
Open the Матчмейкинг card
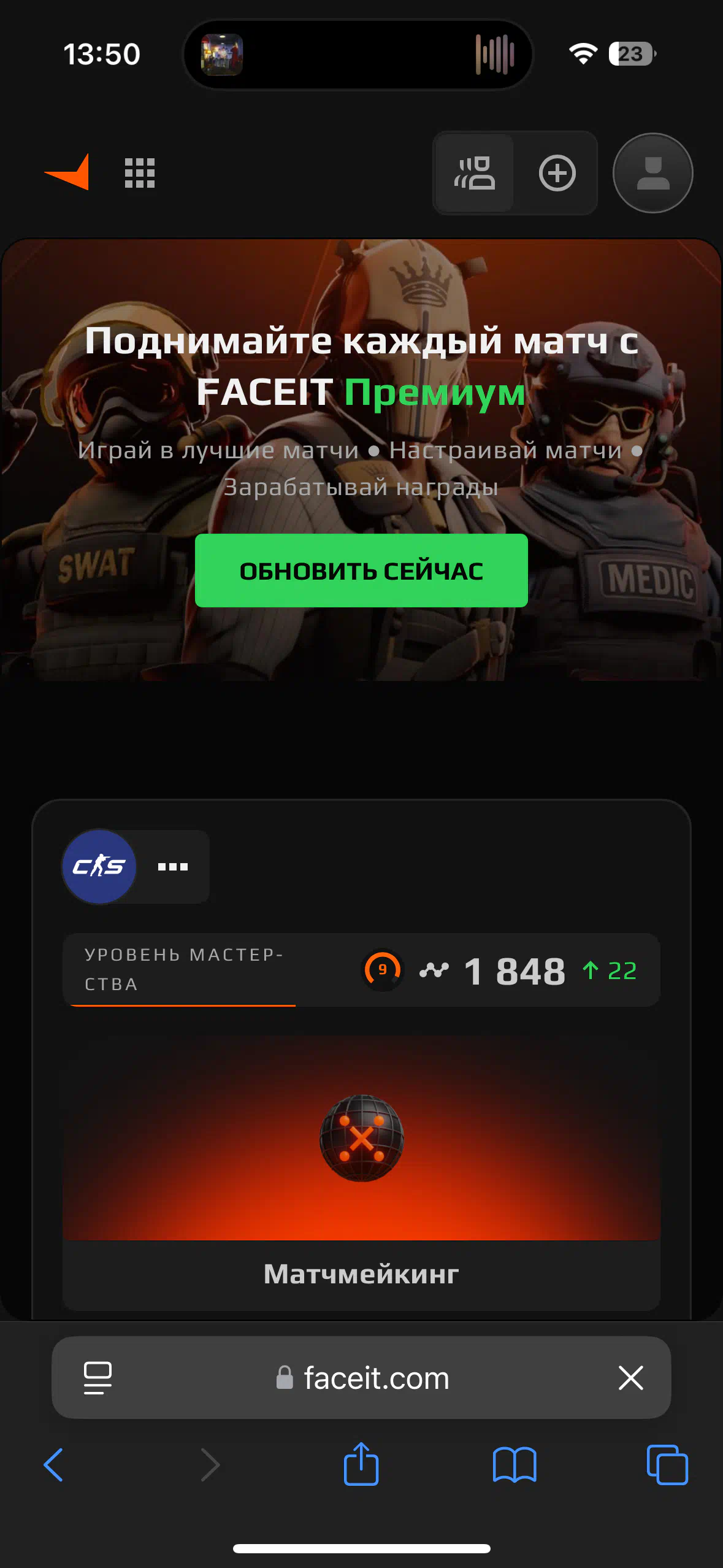pyautogui.click(x=361, y=1173)
